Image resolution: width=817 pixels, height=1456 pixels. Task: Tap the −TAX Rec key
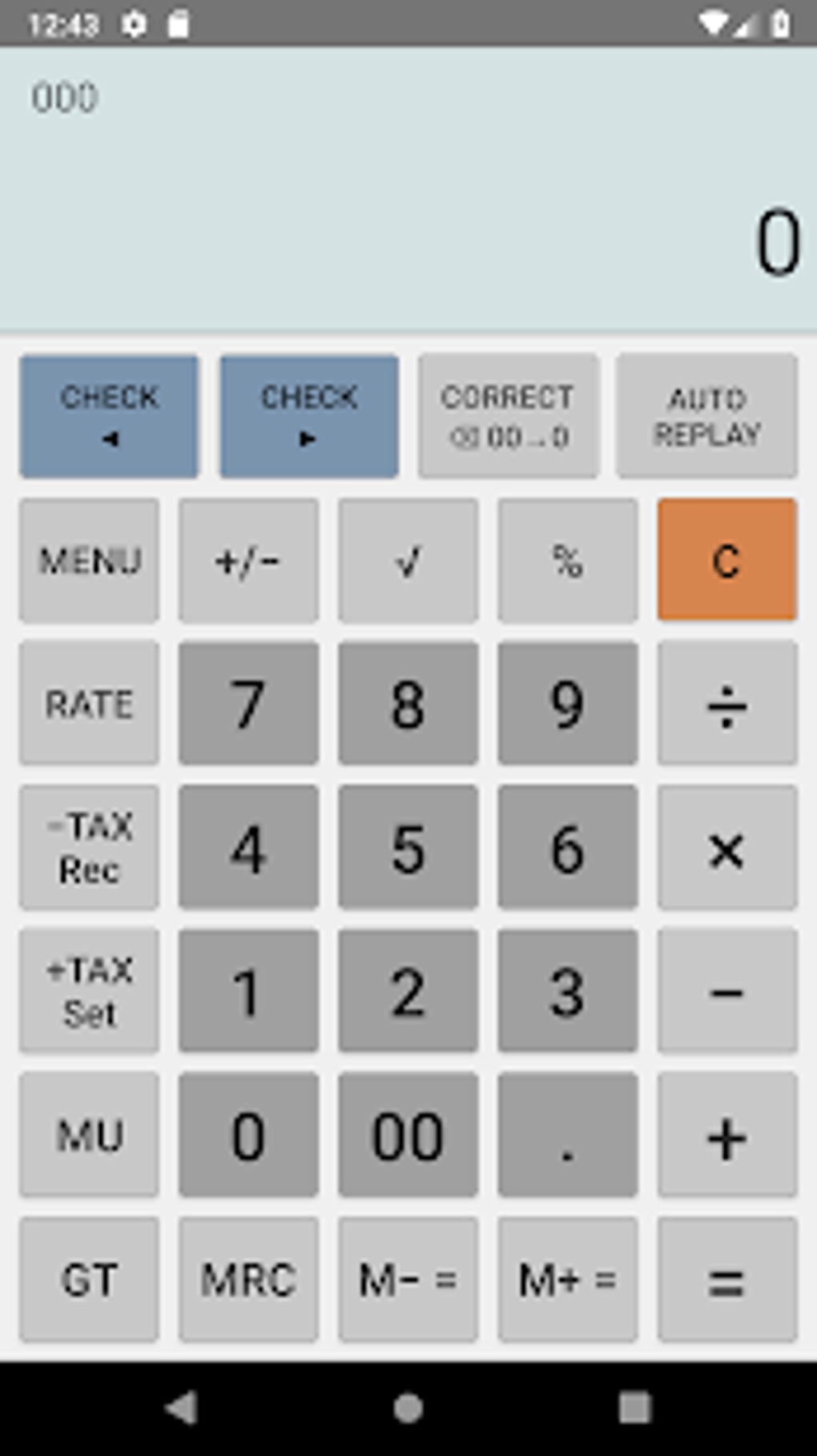pos(89,847)
